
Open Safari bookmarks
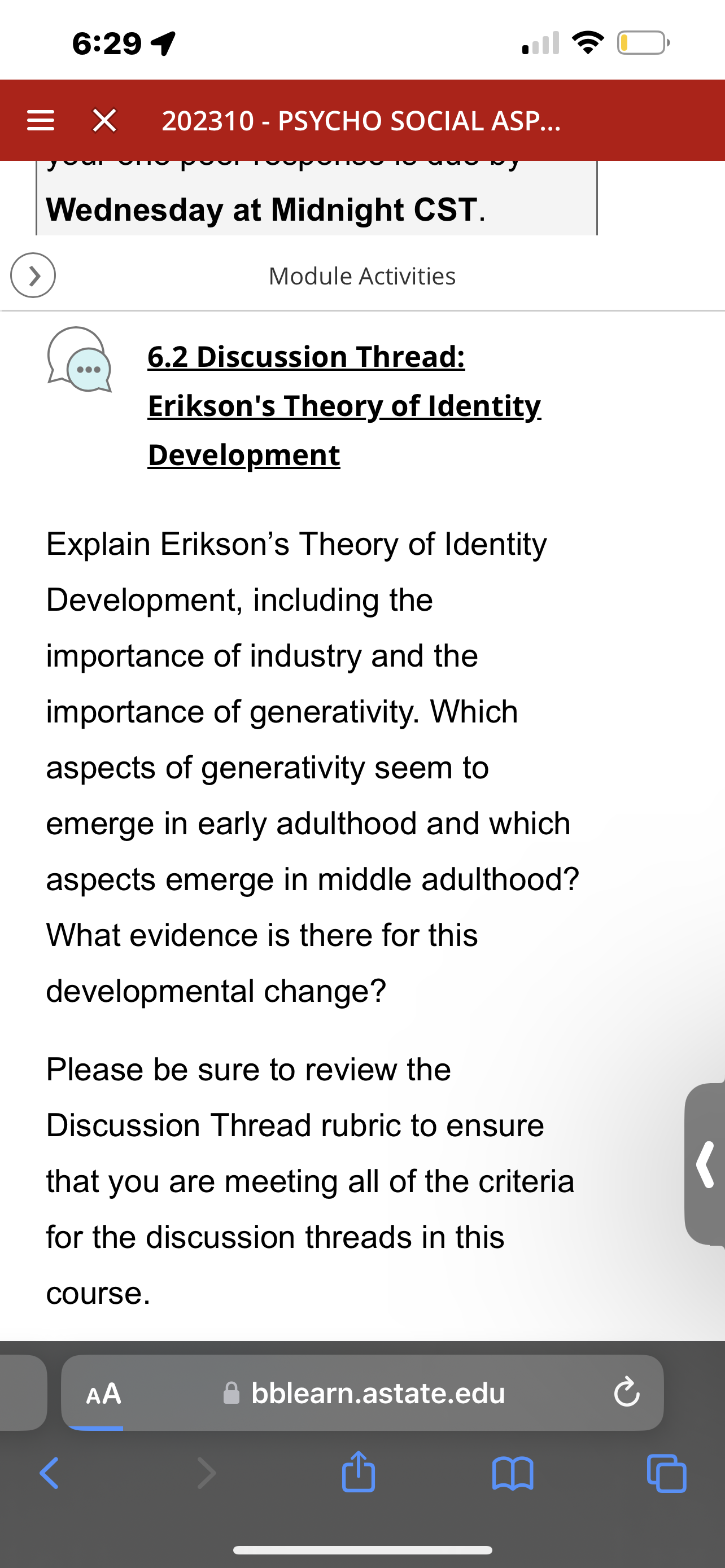tap(513, 1473)
